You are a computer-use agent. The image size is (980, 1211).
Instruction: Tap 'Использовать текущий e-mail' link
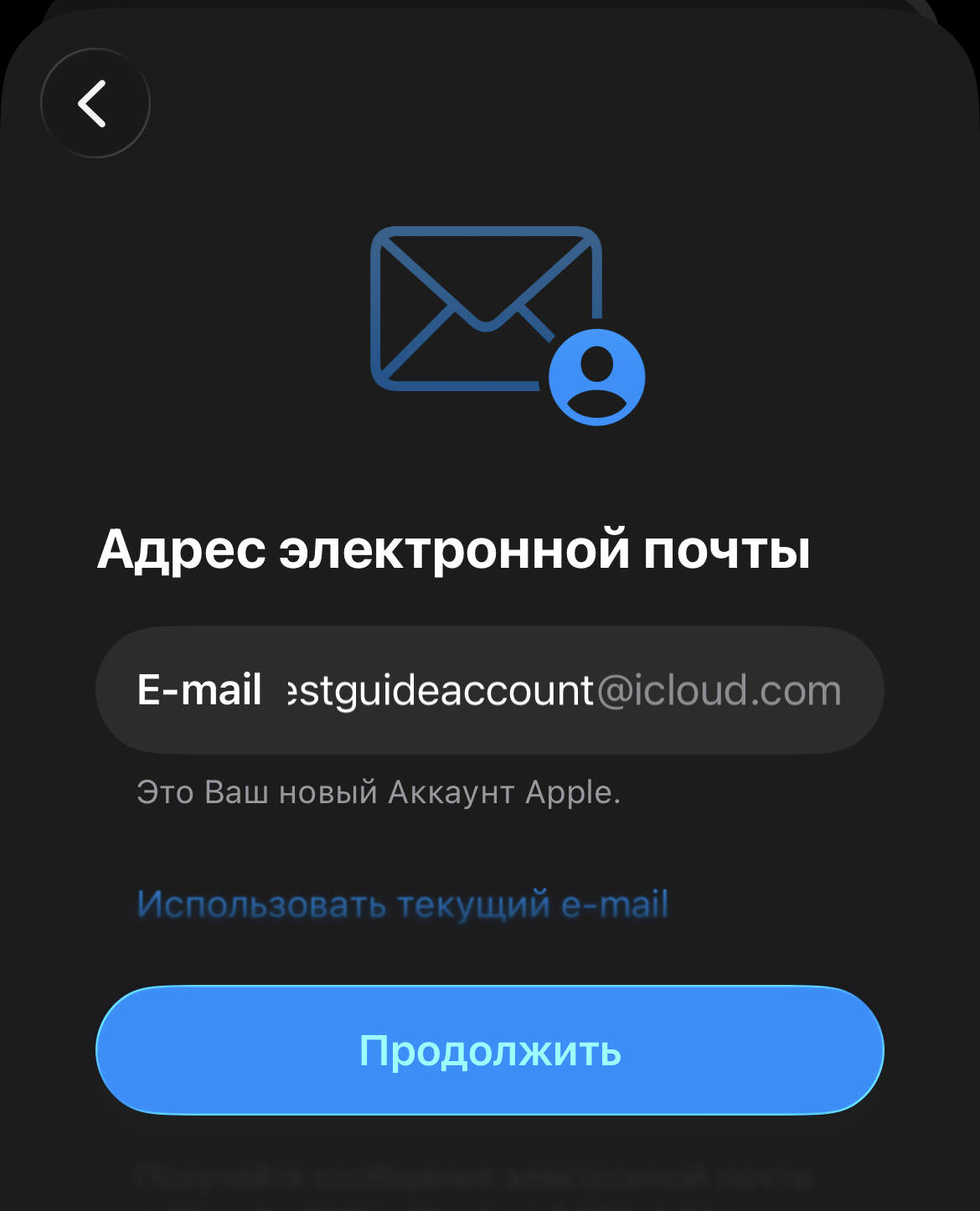402,904
